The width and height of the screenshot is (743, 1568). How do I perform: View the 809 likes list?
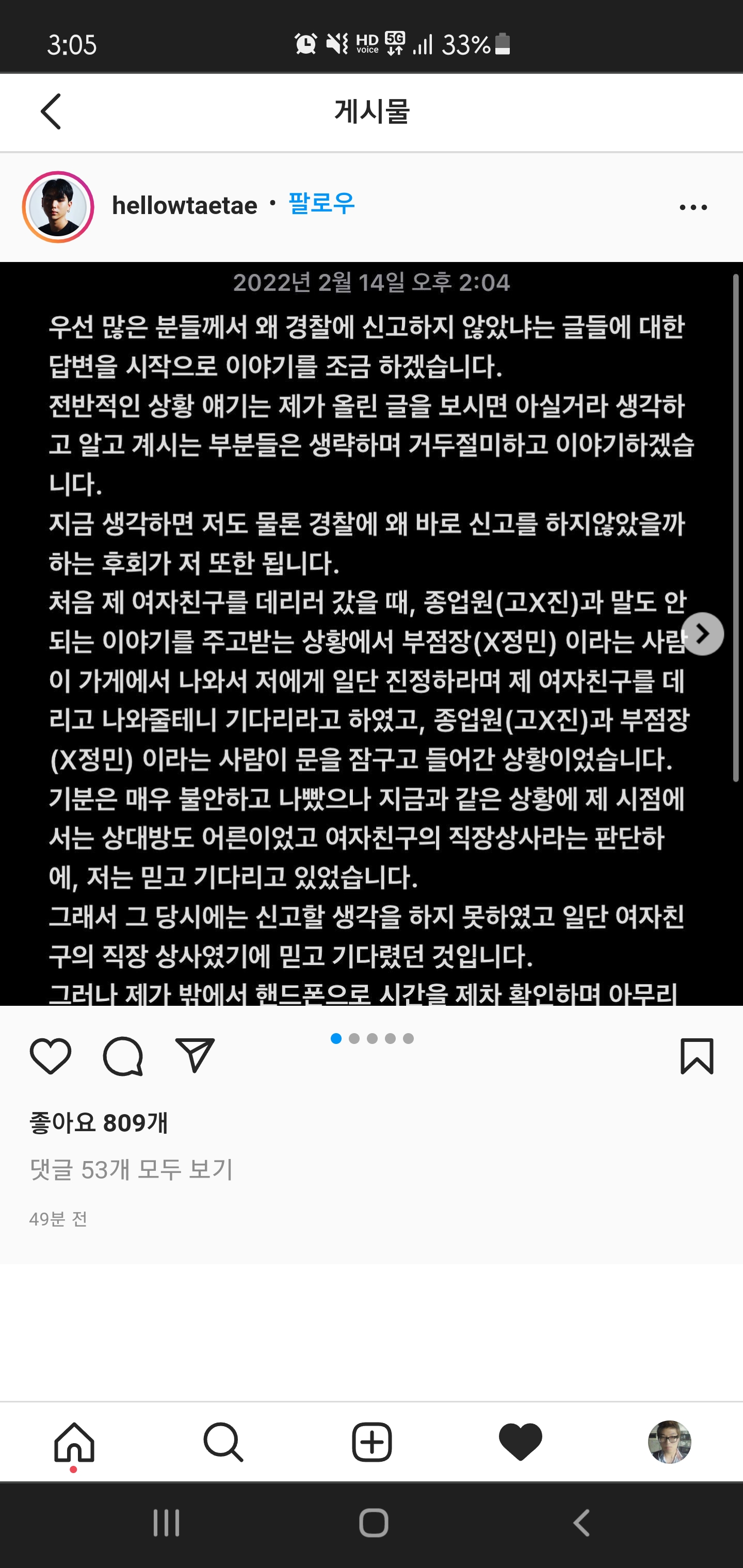click(x=99, y=1123)
